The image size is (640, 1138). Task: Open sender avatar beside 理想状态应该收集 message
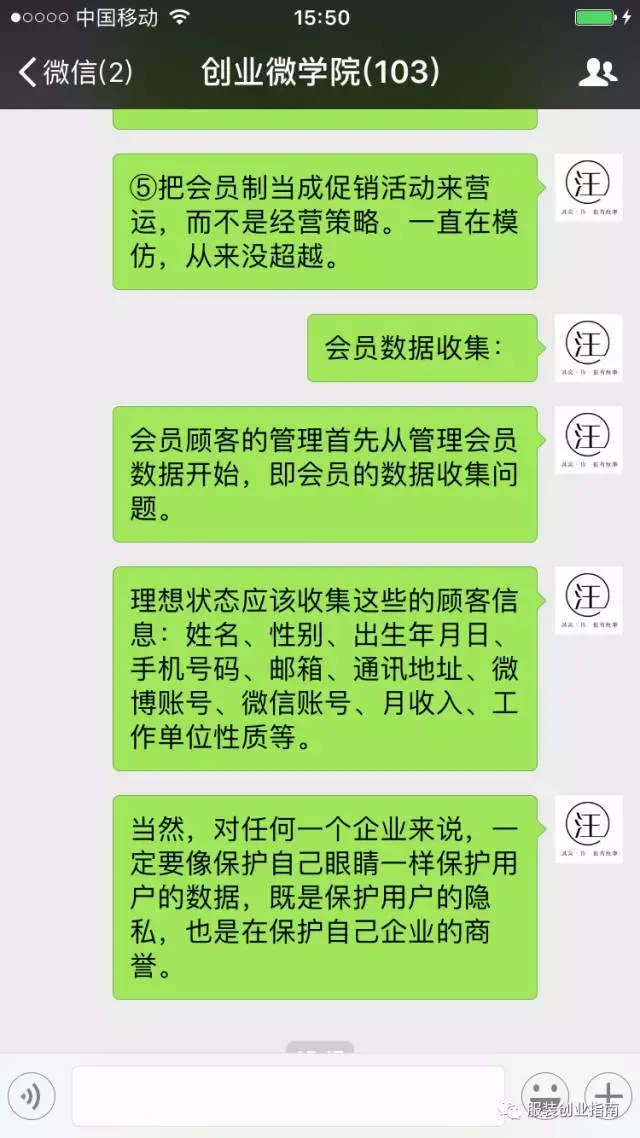[x=588, y=600]
